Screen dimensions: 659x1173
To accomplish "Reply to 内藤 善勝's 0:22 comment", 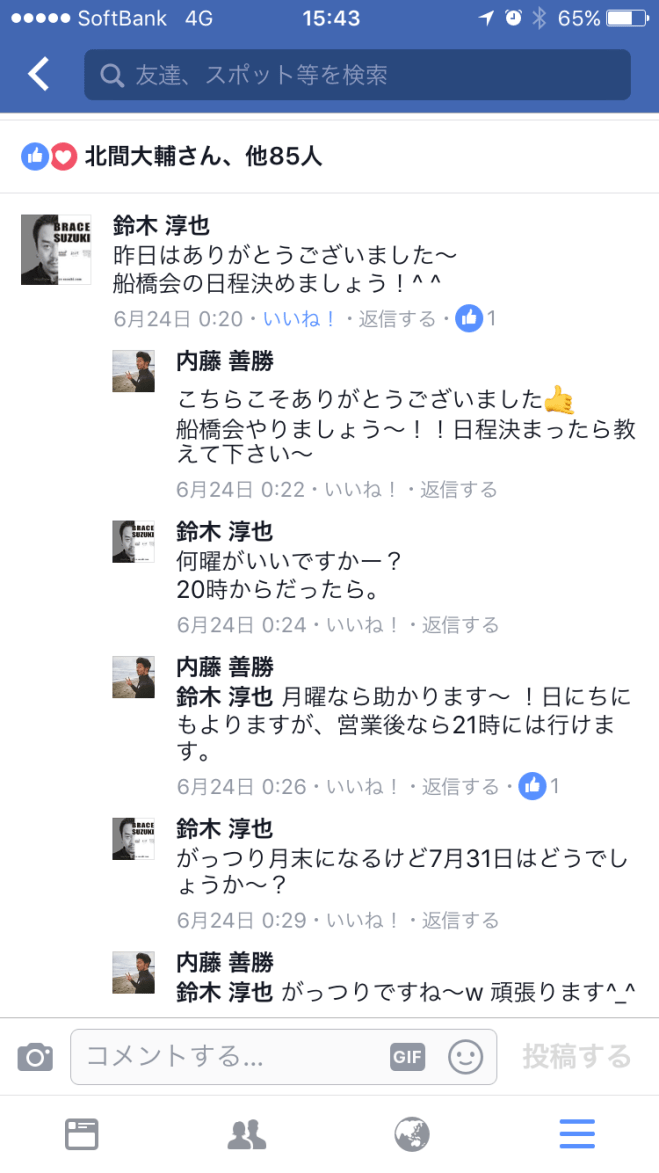I will 458,489.
